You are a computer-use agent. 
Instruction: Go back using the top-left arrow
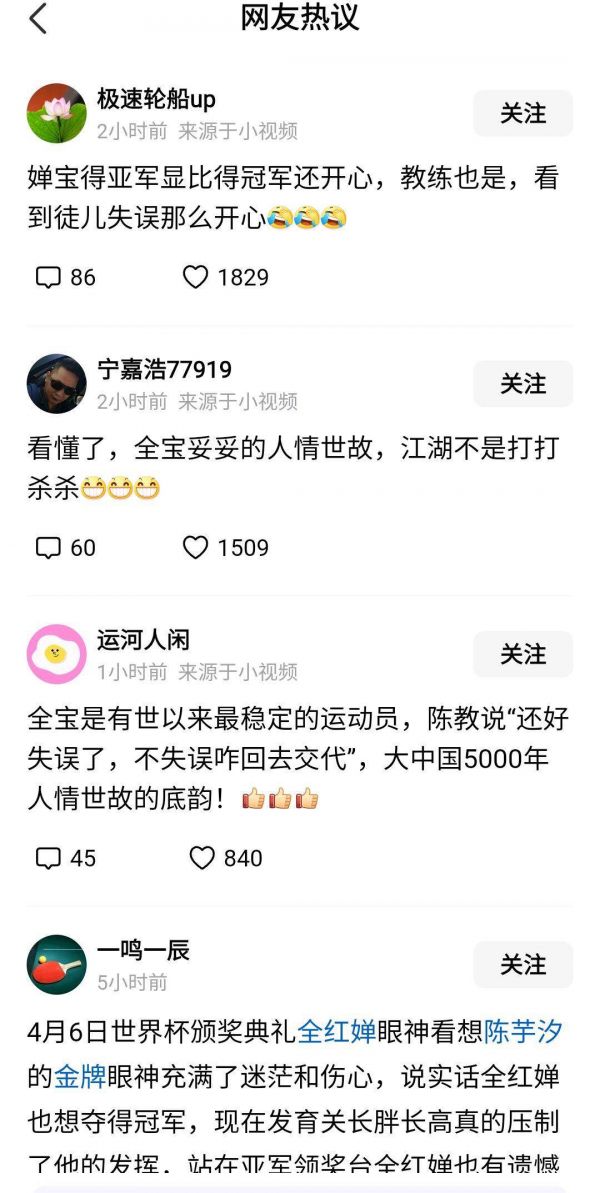[38, 18]
